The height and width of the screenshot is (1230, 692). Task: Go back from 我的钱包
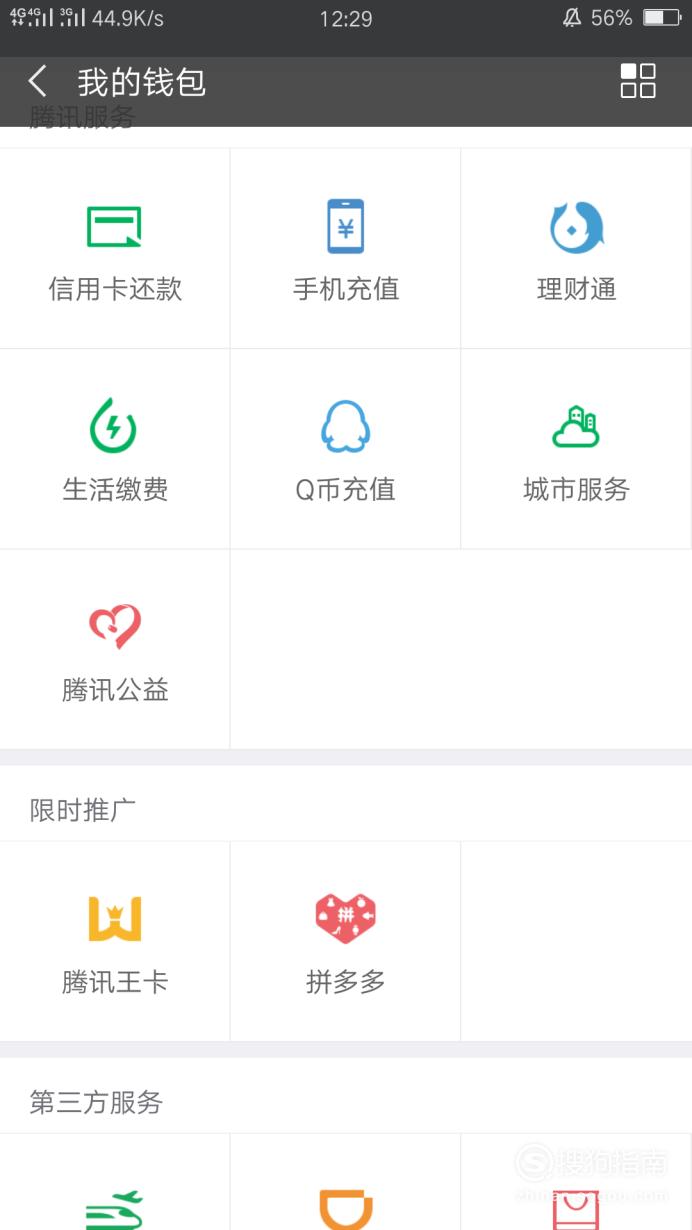pos(38,81)
